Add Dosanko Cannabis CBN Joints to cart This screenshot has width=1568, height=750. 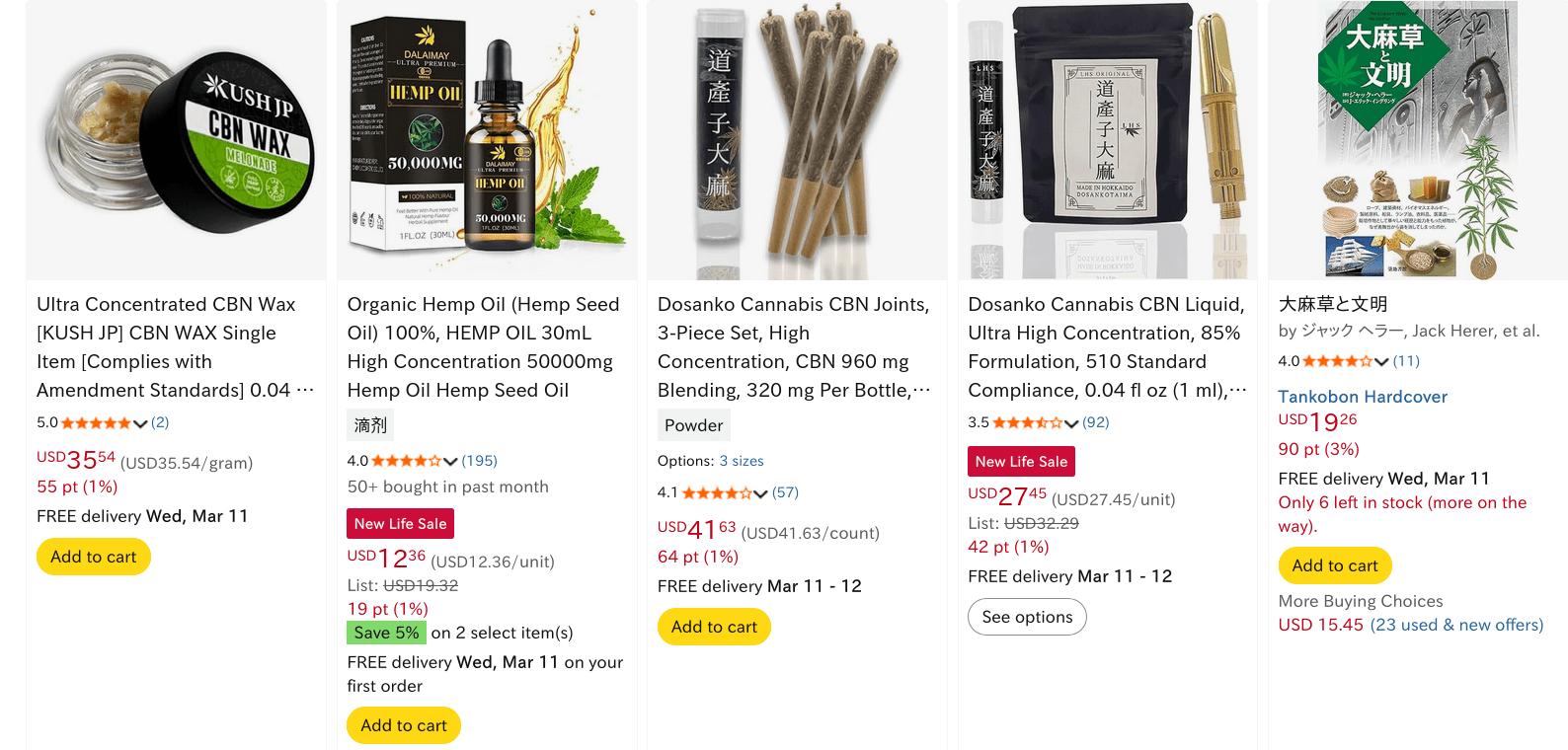click(x=714, y=627)
